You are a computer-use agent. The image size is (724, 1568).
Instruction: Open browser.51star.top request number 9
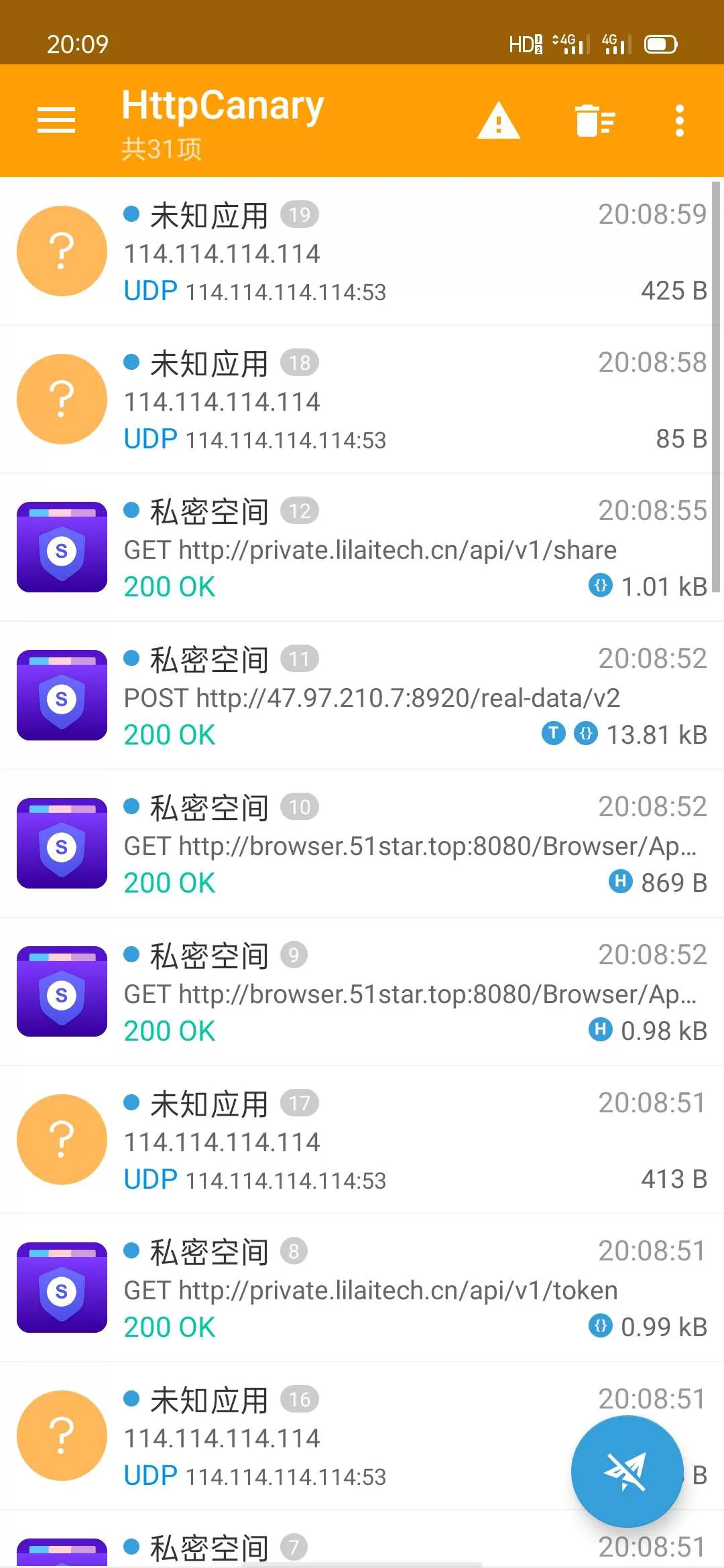[x=362, y=992]
